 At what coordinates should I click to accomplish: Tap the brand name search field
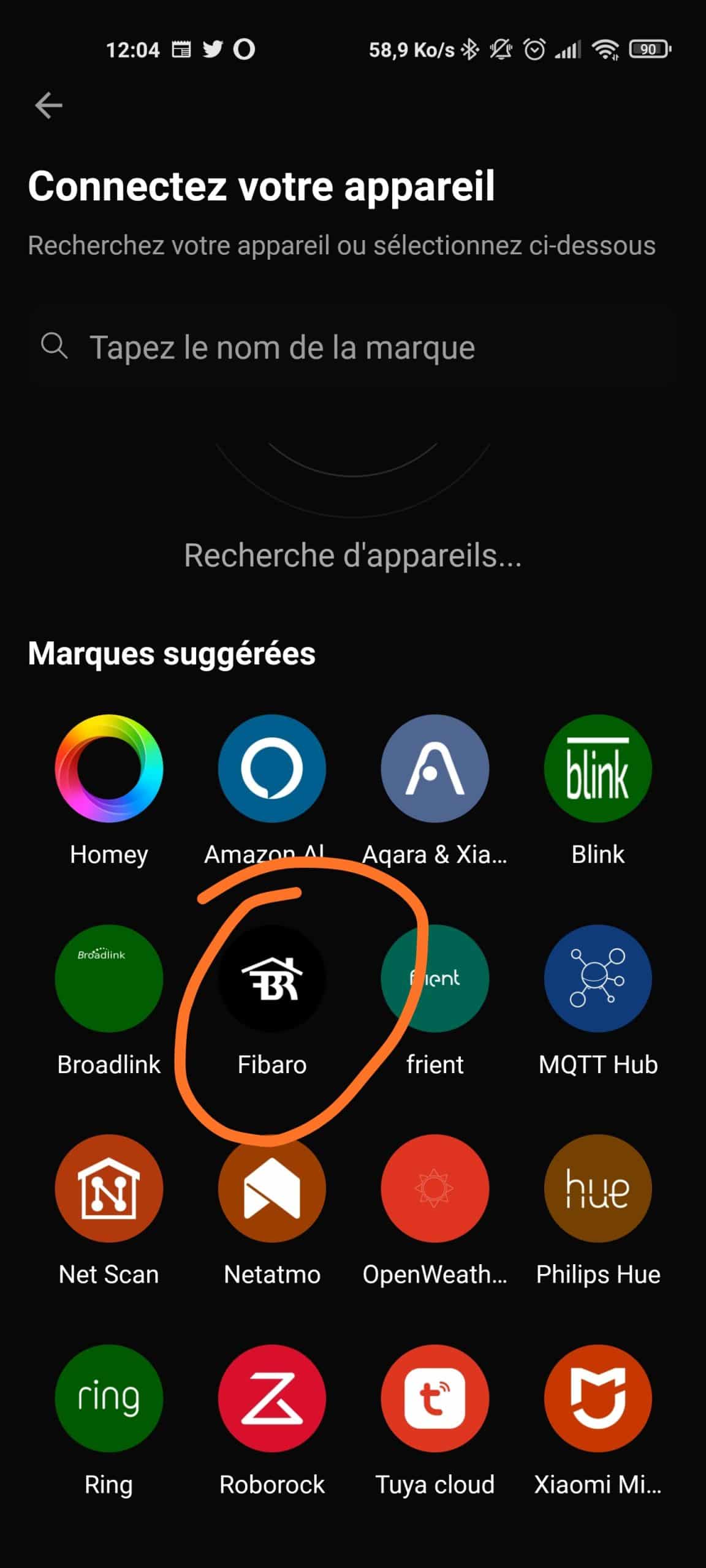click(353, 347)
